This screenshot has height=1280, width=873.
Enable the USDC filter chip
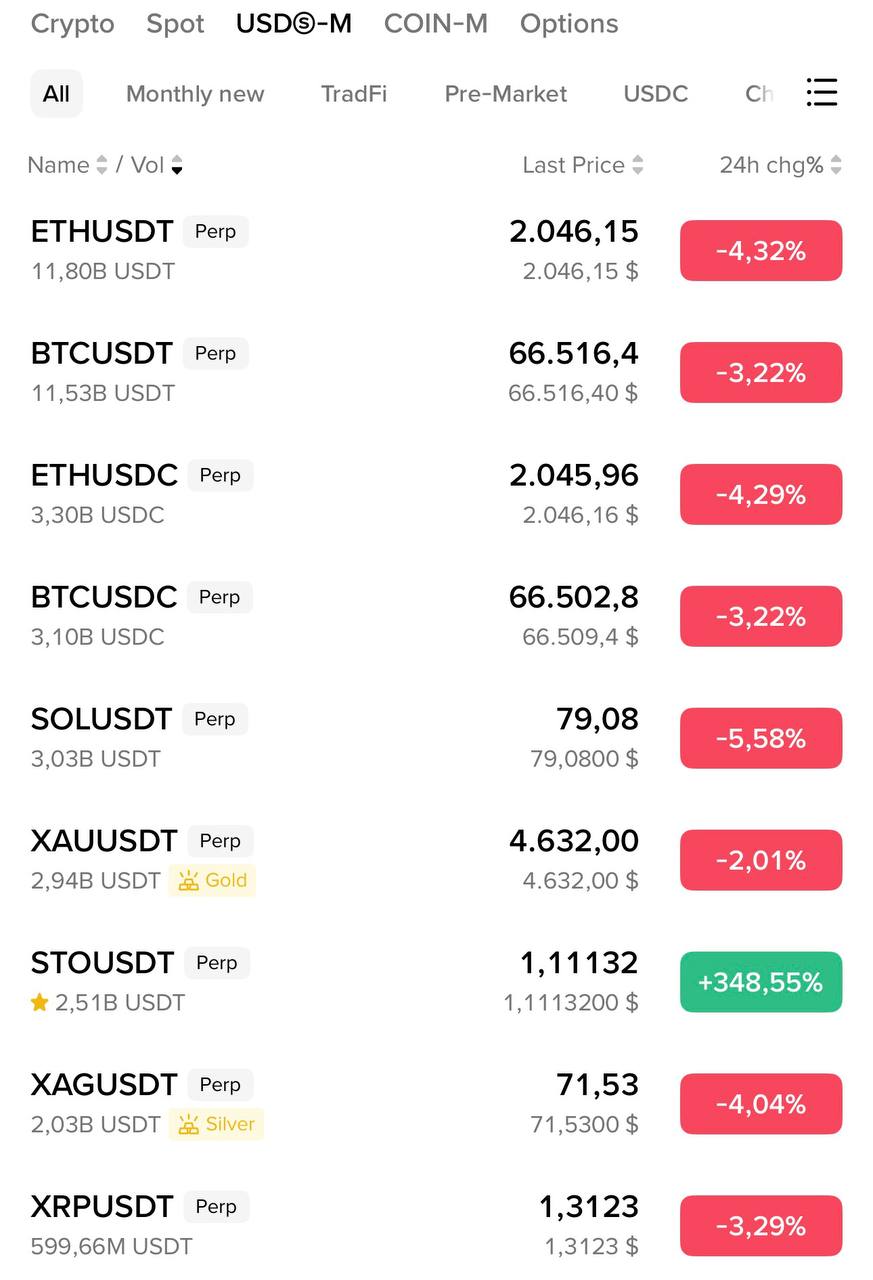[x=656, y=93]
